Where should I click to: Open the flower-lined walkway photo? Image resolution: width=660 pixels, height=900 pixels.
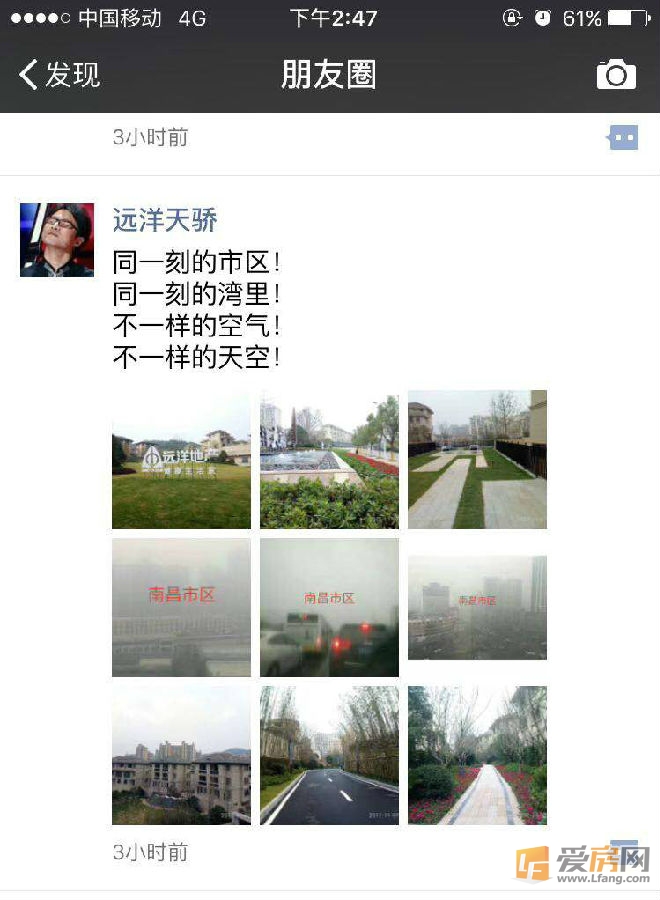477,756
